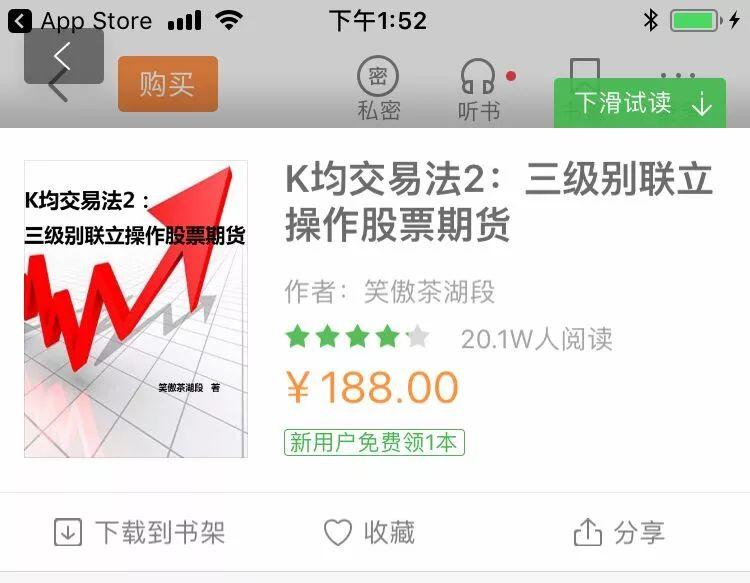Add book to favorites with 收藏
The height and width of the screenshot is (583, 750).
pyautogui.click(x=370, y=532)
